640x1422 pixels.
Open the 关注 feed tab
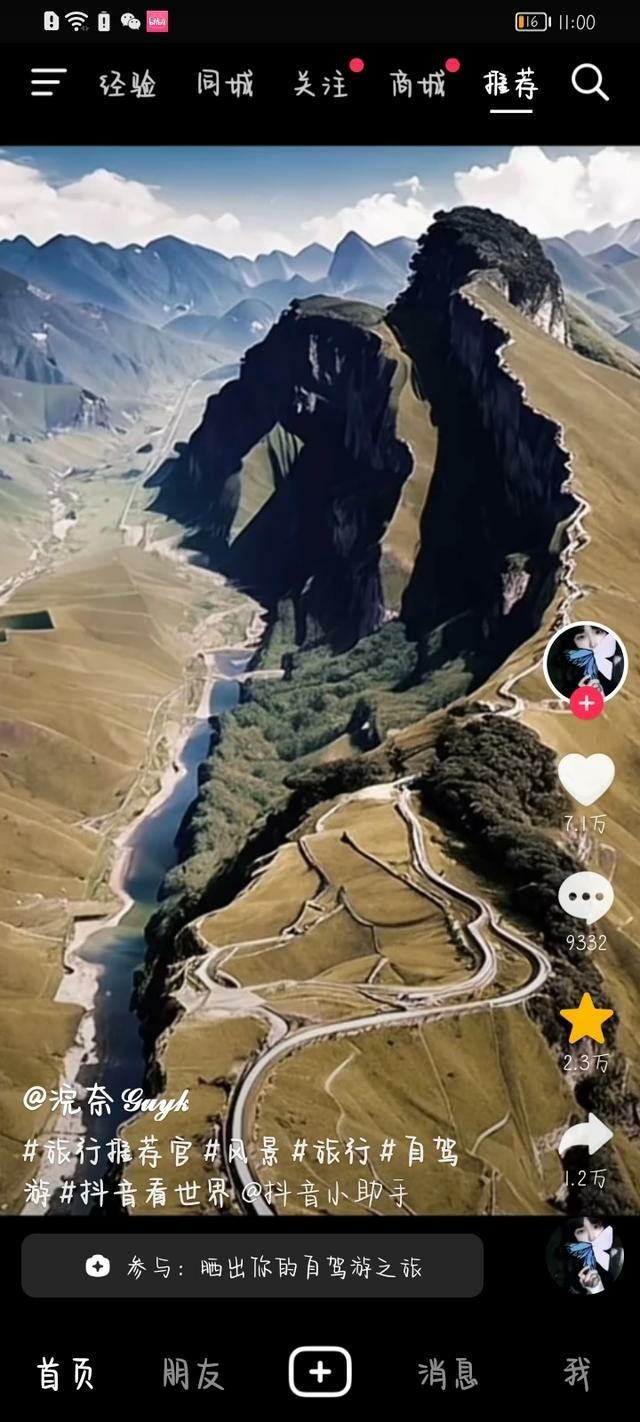click(321, 84)
